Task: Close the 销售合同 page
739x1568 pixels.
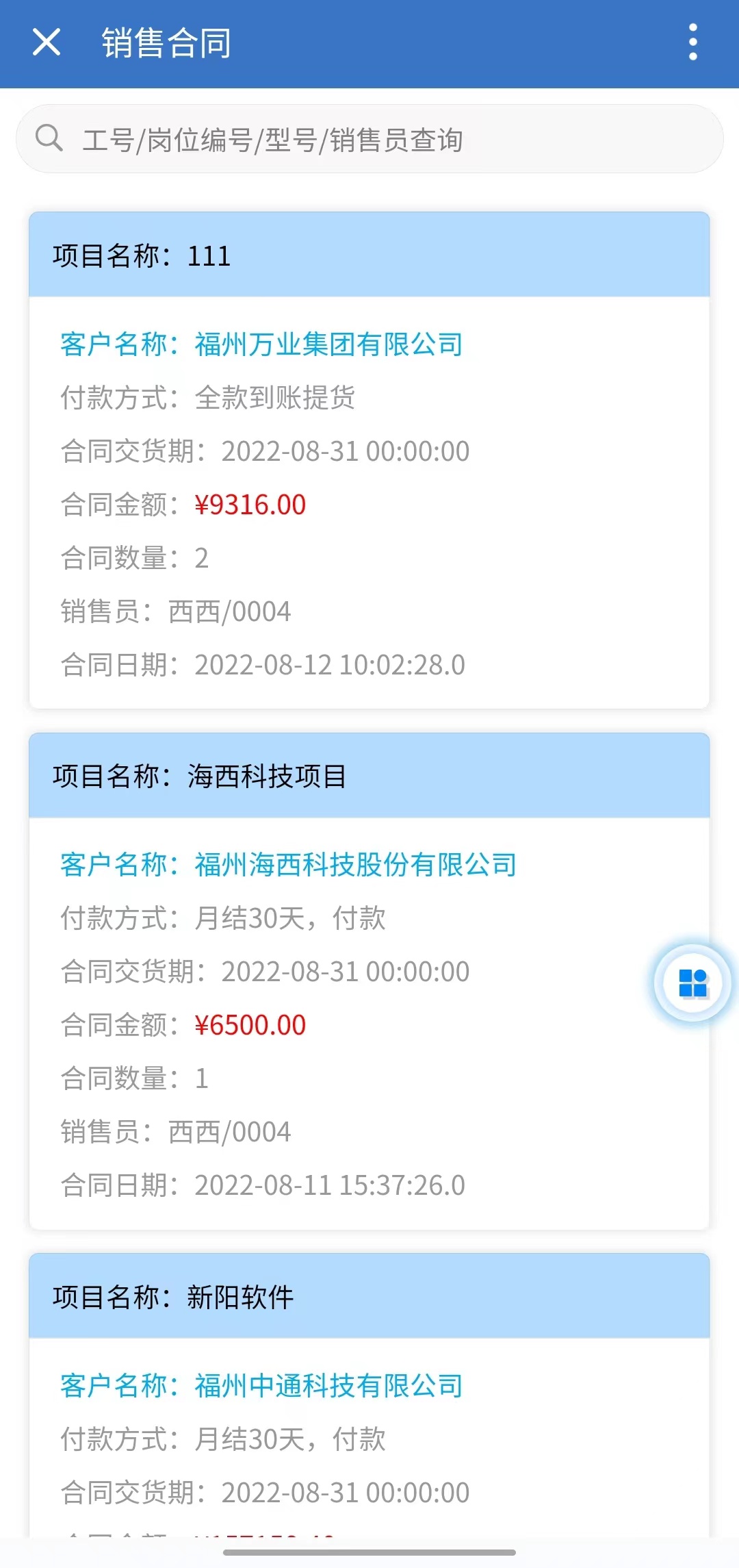Action: 47,42
